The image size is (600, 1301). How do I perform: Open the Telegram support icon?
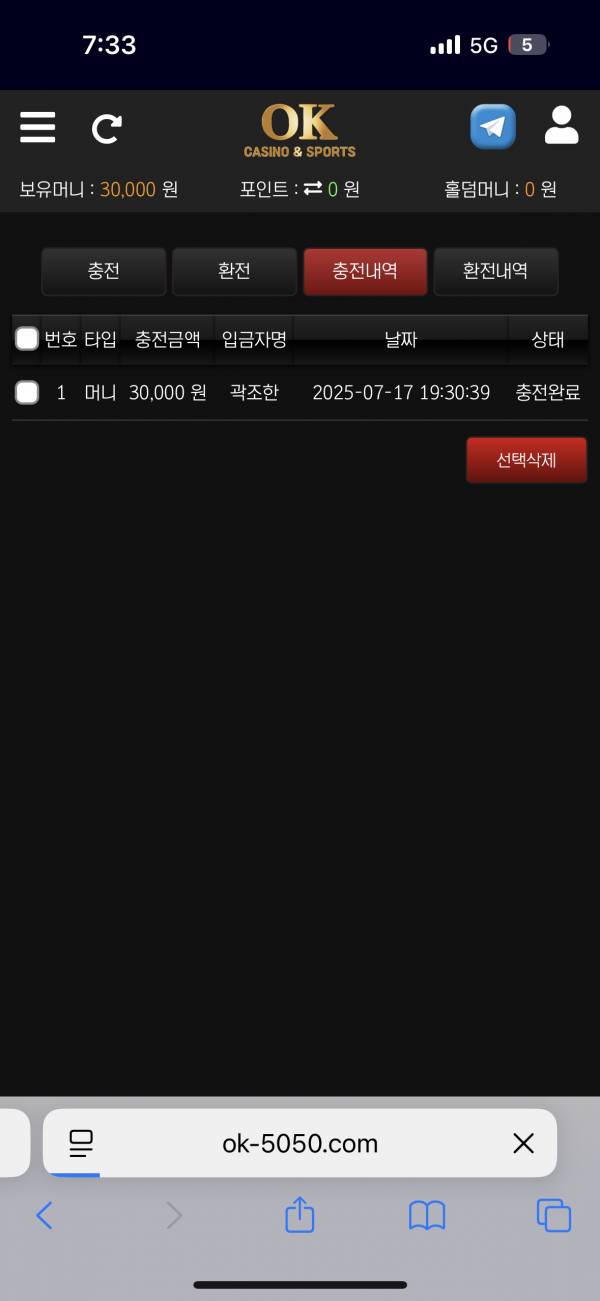coord(493,127)
